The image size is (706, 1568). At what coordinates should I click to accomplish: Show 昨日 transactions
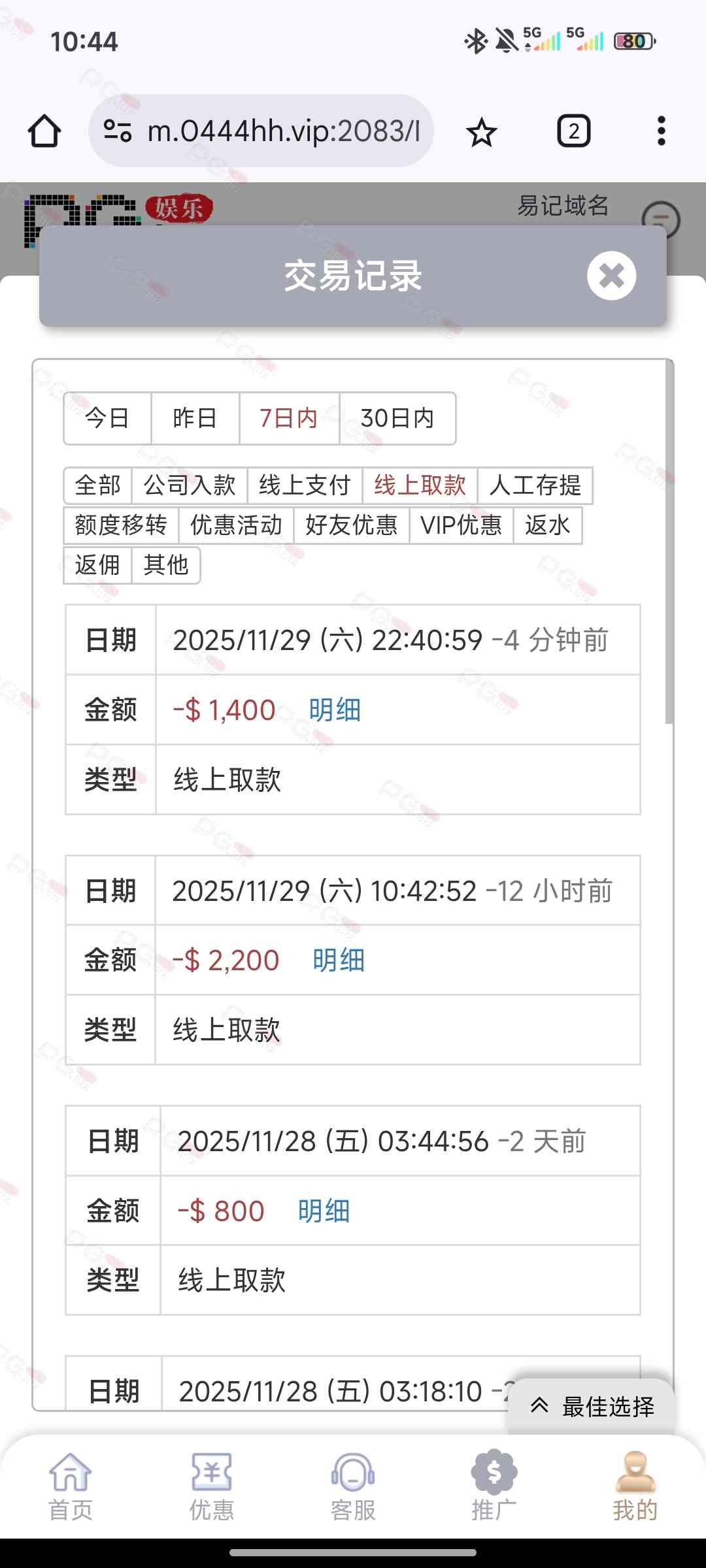(x=195, y=418)
